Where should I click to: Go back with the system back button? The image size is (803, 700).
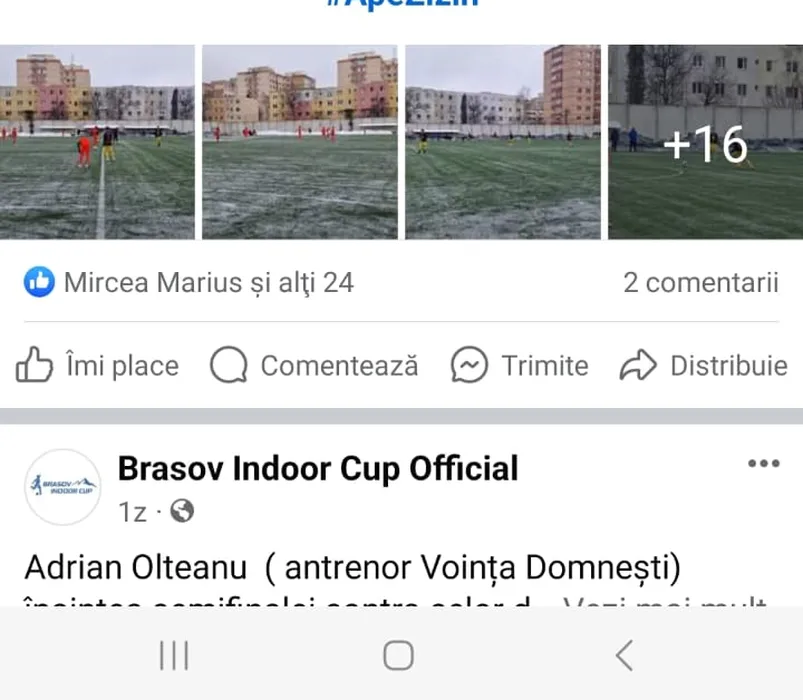pyautogui.click(x=624, y=656)
